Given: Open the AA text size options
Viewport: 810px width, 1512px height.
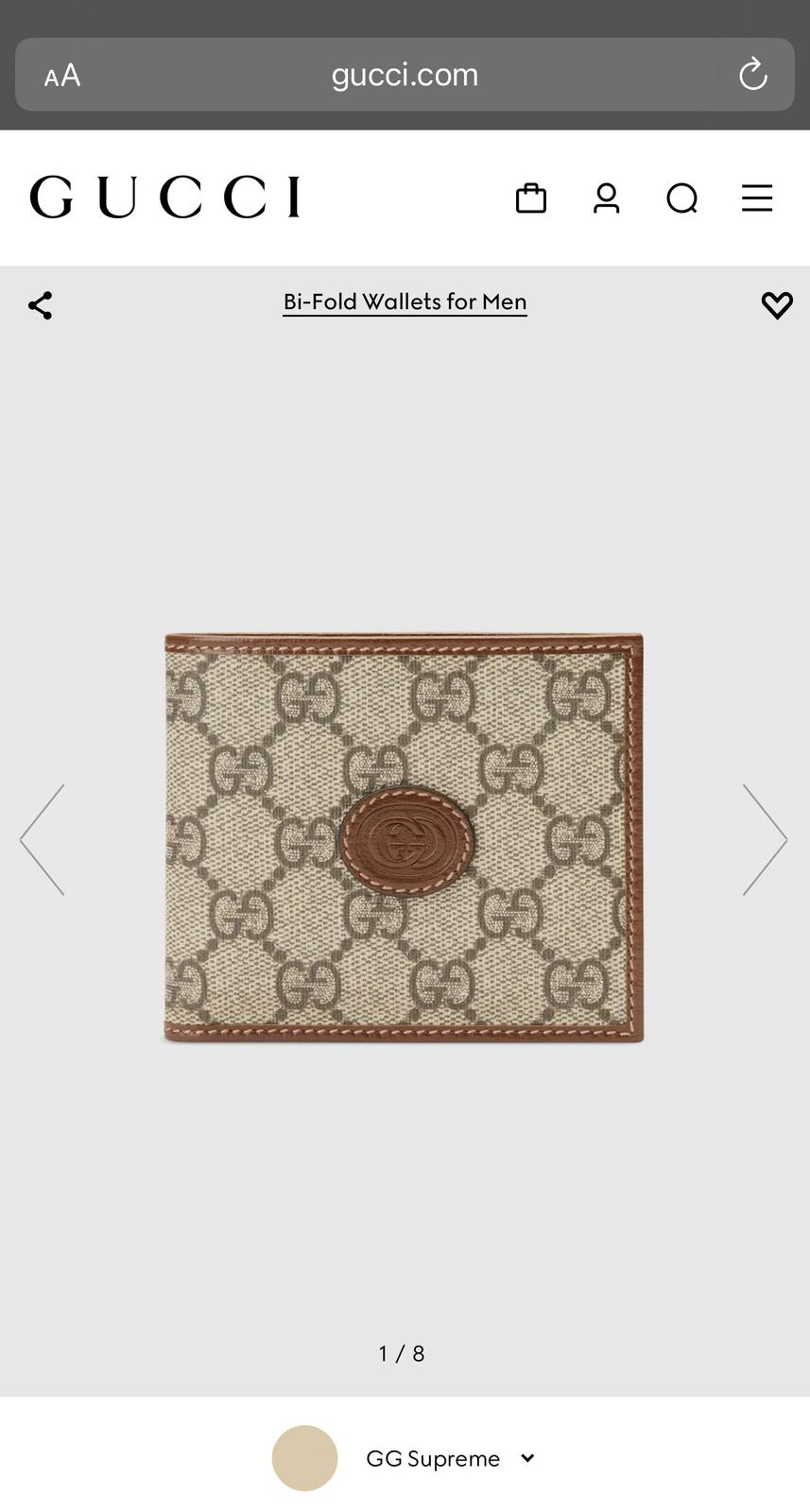Looking at the screenshot, I should tap(62, 76).
